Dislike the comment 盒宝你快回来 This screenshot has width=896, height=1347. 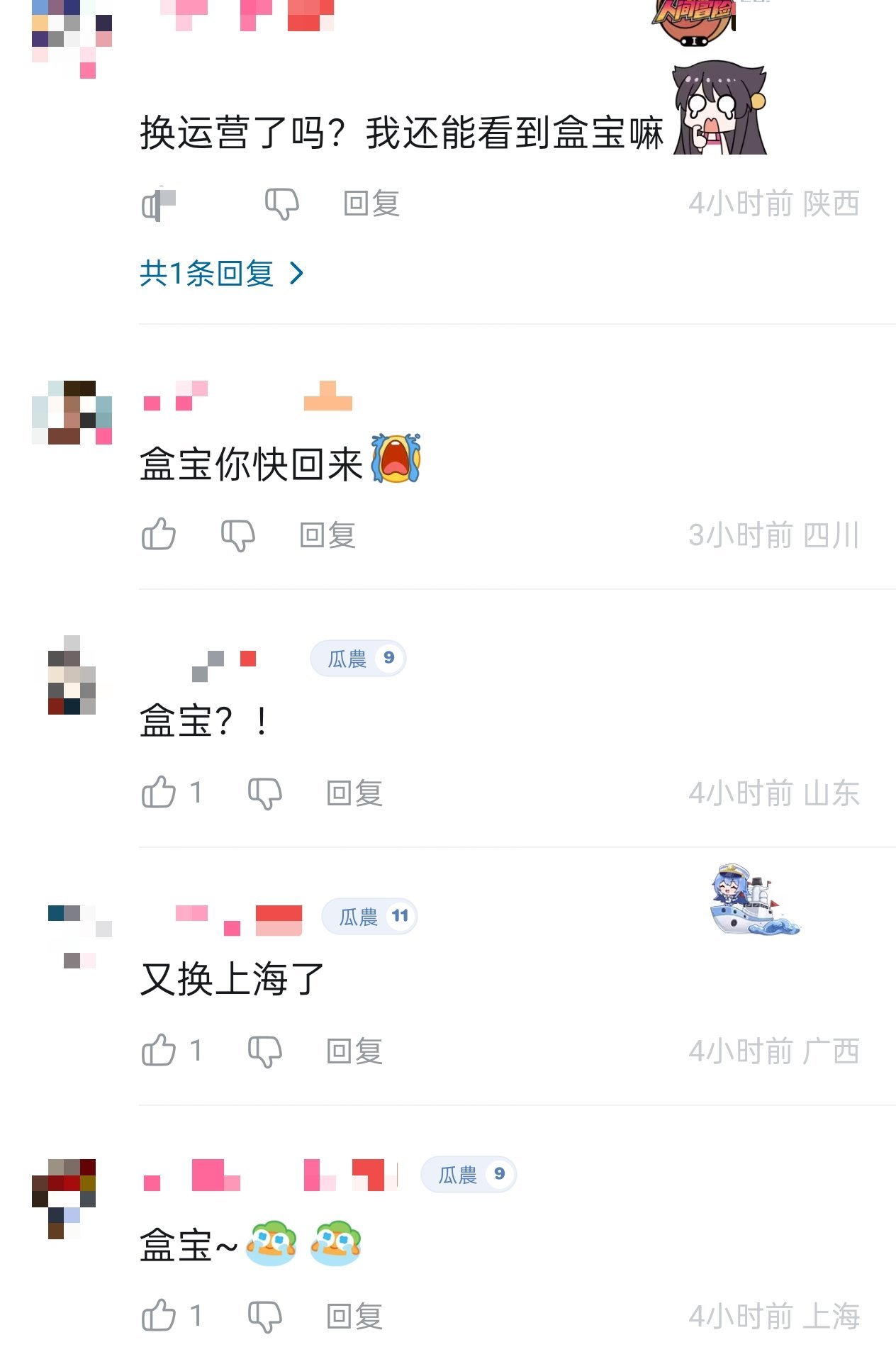pos(237,535)
